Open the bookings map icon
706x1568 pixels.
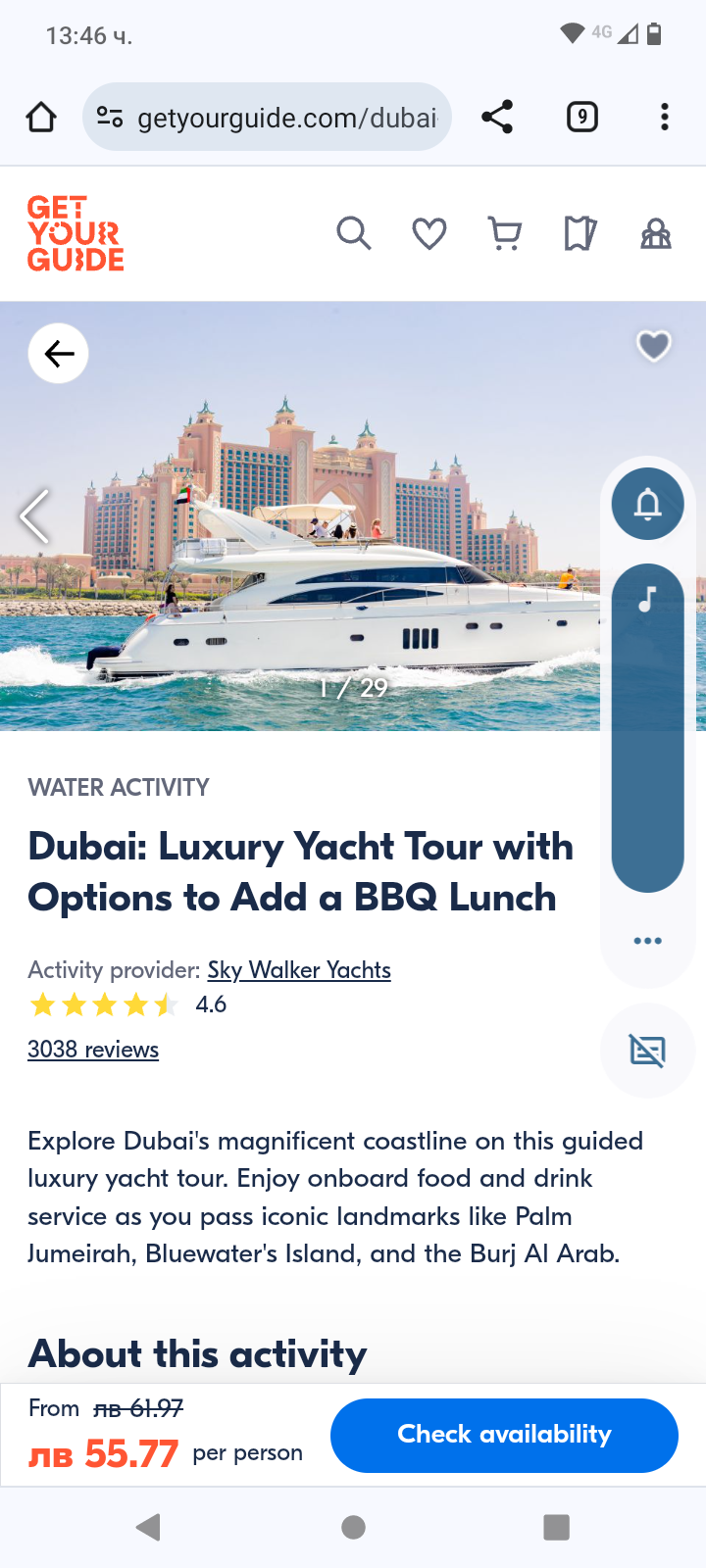580,234
